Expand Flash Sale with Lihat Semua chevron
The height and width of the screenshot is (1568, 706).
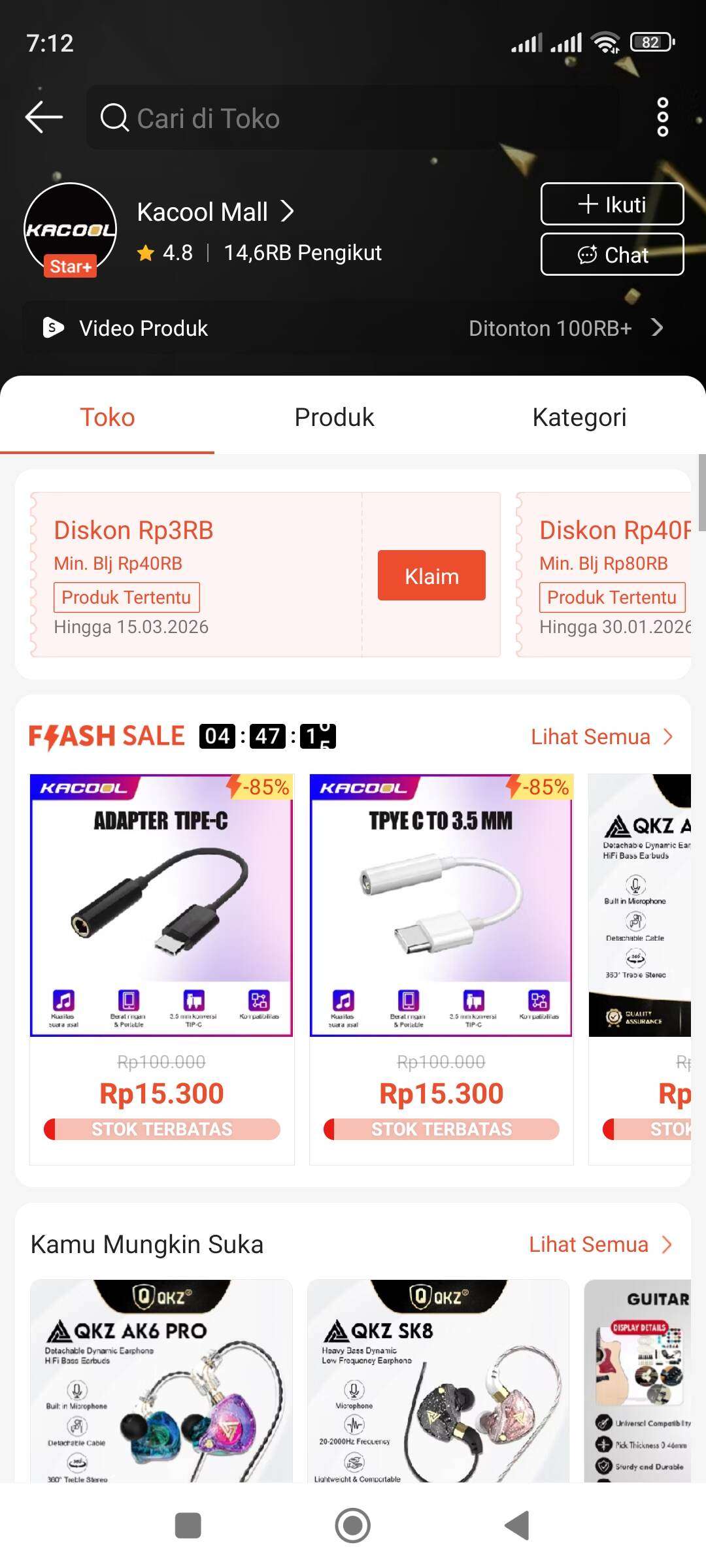[667, 736]
